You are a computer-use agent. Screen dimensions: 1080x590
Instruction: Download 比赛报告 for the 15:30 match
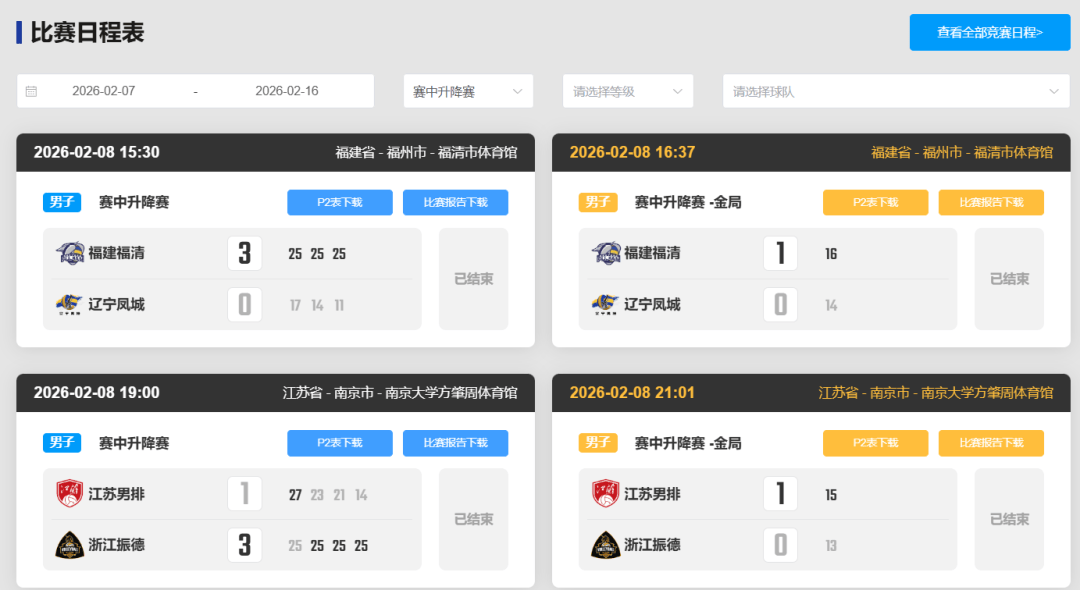(x=455, y=202)
